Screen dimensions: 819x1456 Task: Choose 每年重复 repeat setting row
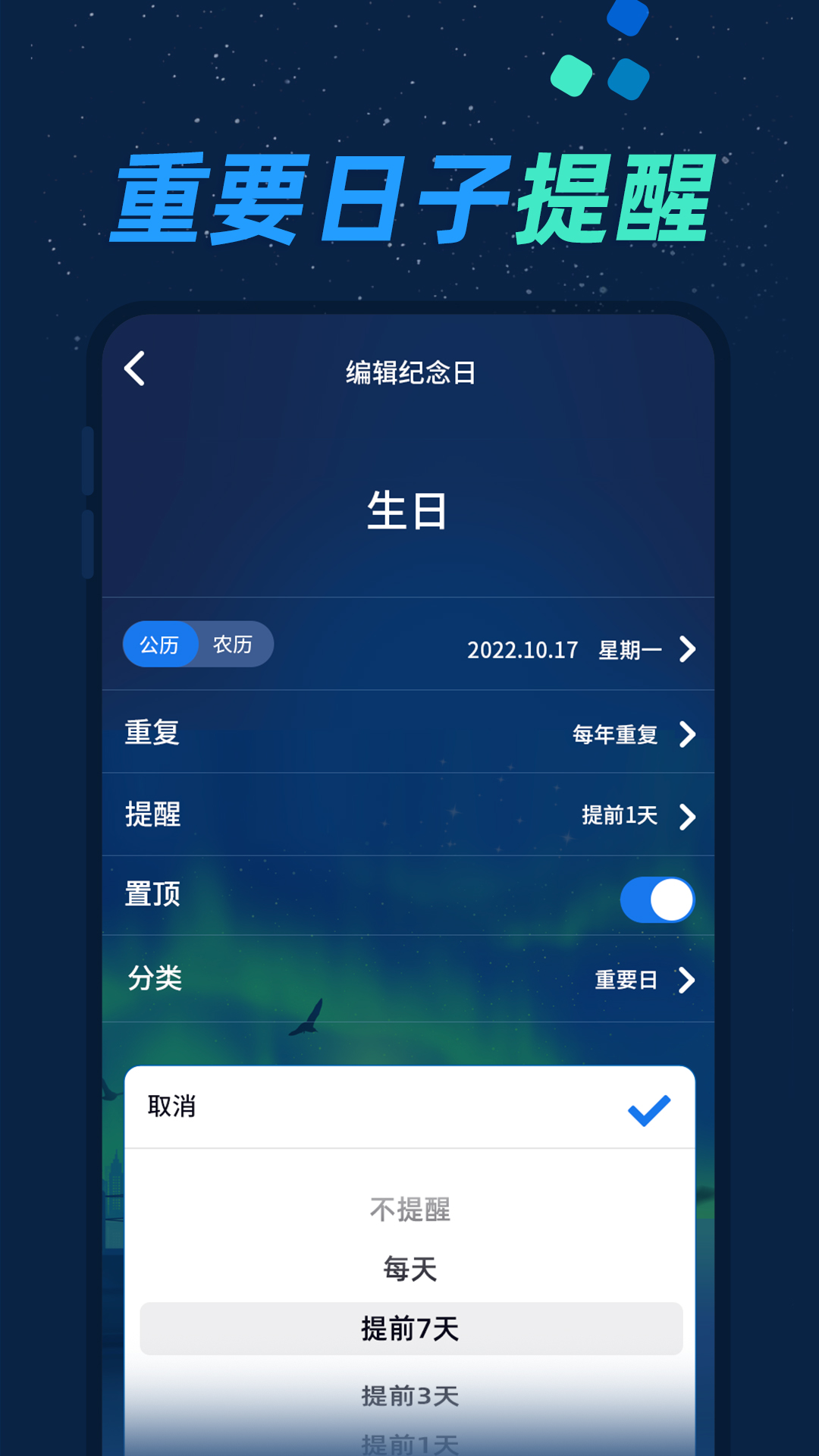tap(613, 734)
